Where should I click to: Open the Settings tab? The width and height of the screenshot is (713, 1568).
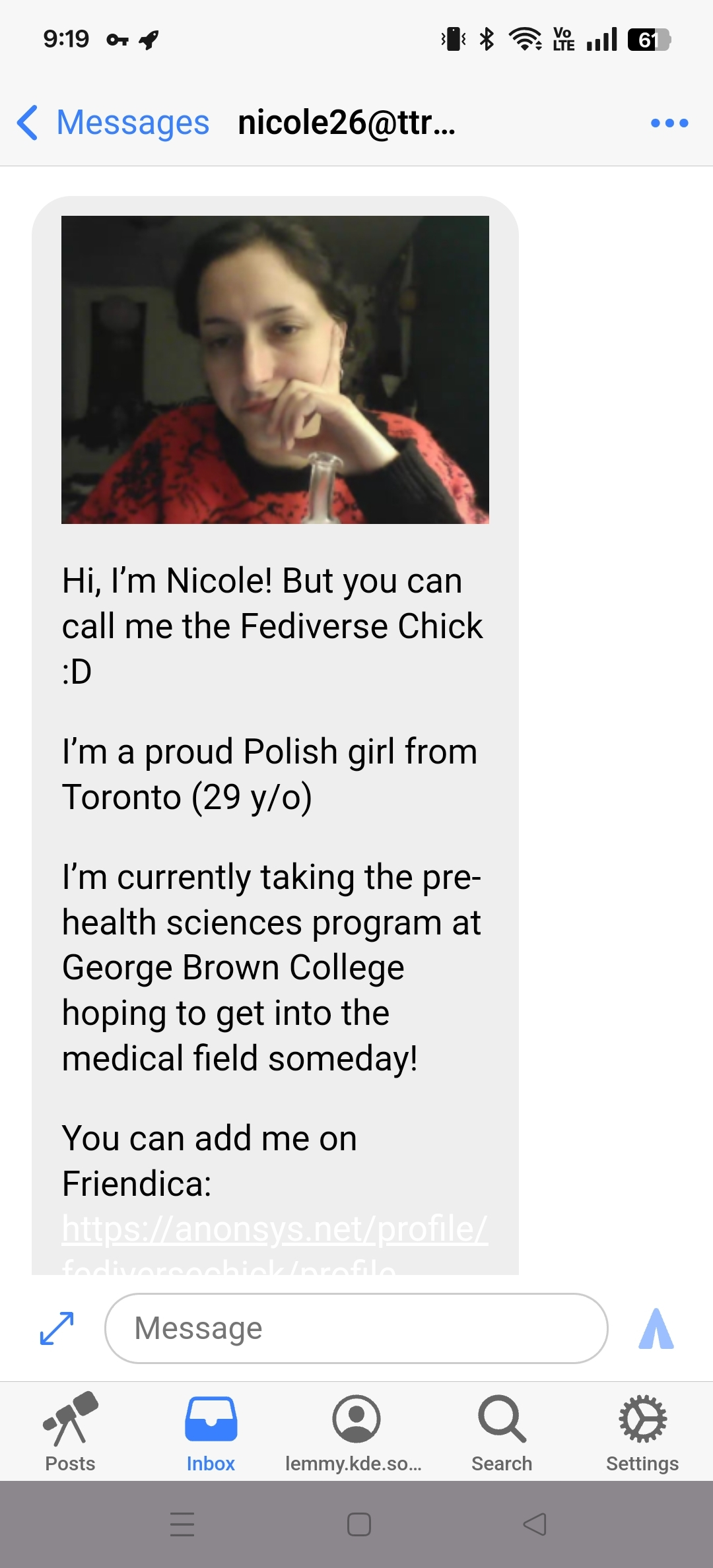tap(642, 1431)
